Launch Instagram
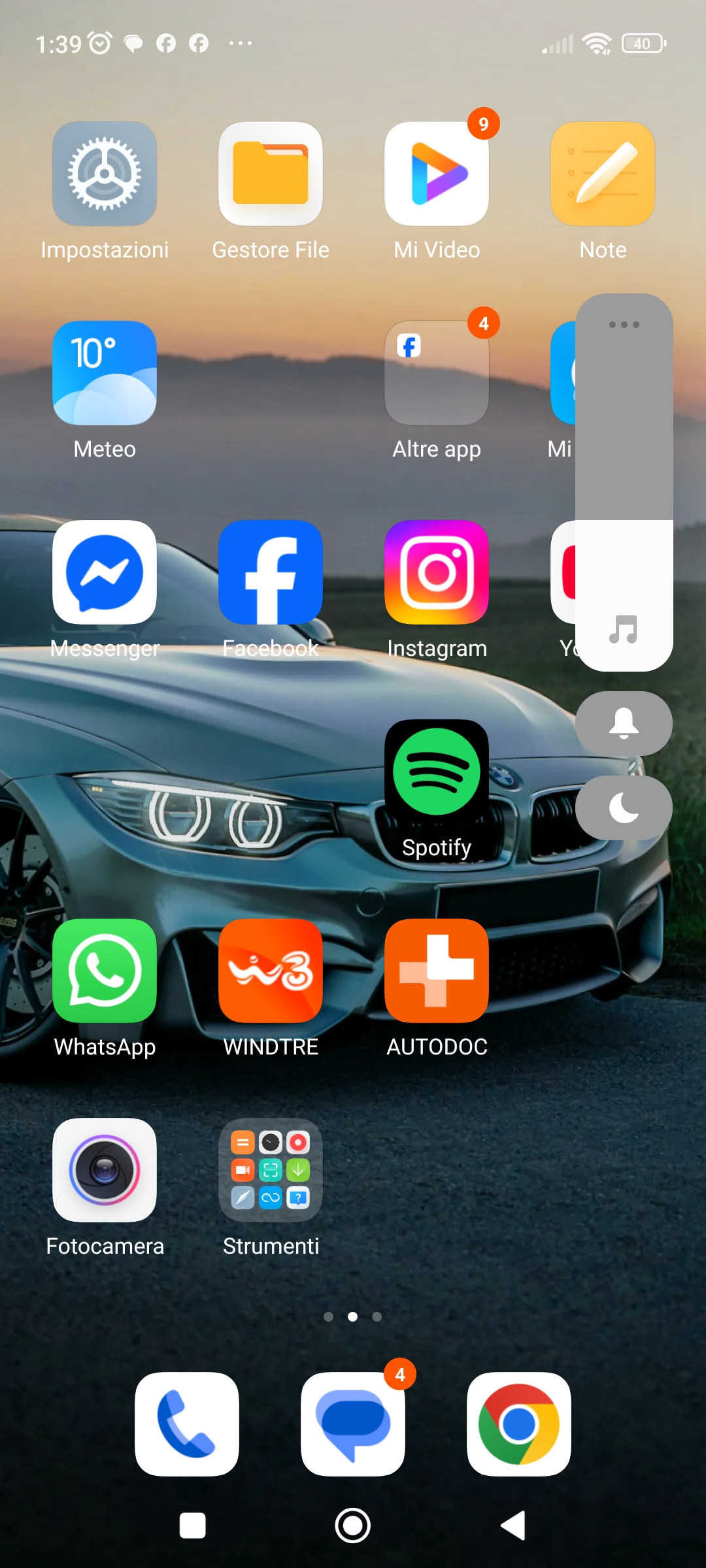Viewport: 706px width, 1568px height. 437,572
